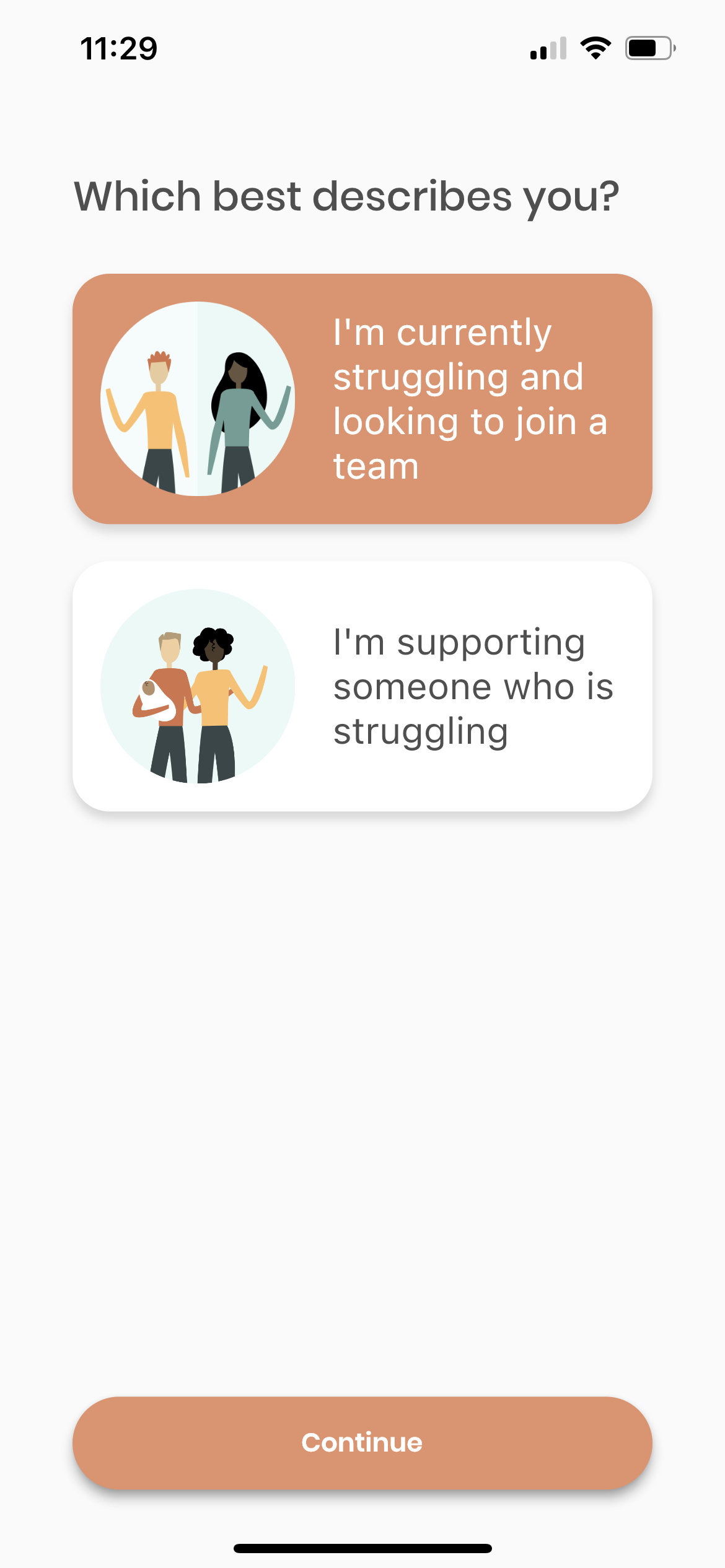Tap the Continue button

362,1443
